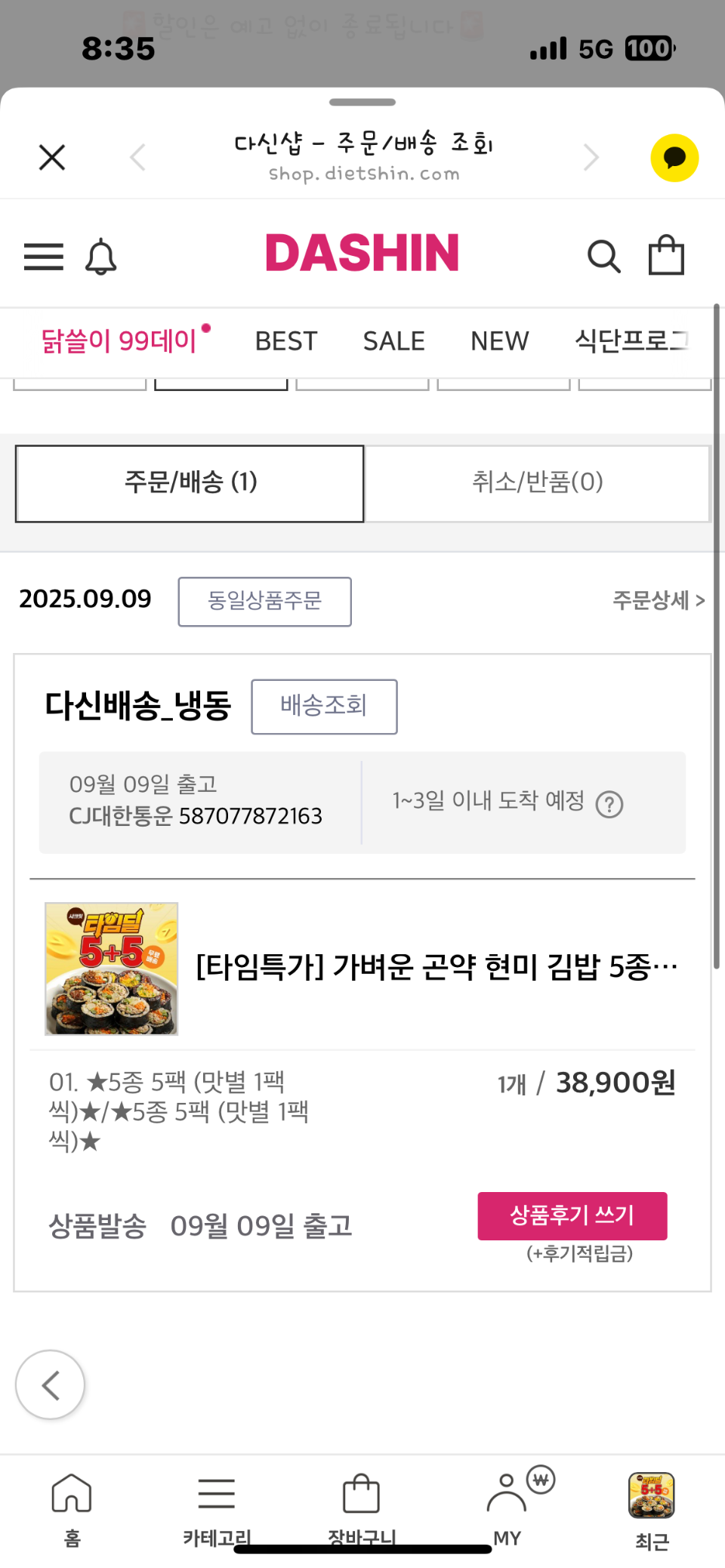
Task: Open the hamburger drawer menu
Action: pyautogui.click(x=44, y=257)
